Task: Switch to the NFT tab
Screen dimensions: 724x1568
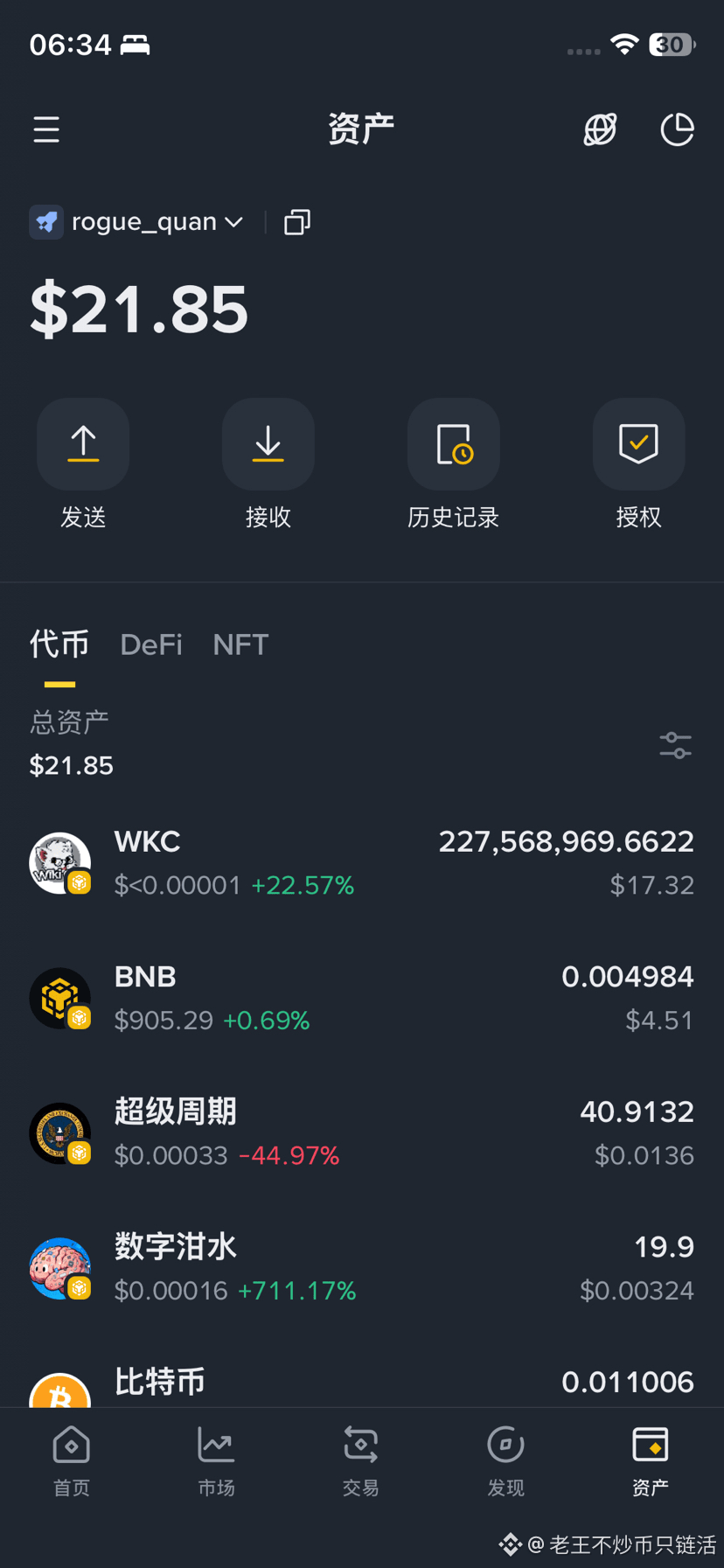Action: click(240, 645)
